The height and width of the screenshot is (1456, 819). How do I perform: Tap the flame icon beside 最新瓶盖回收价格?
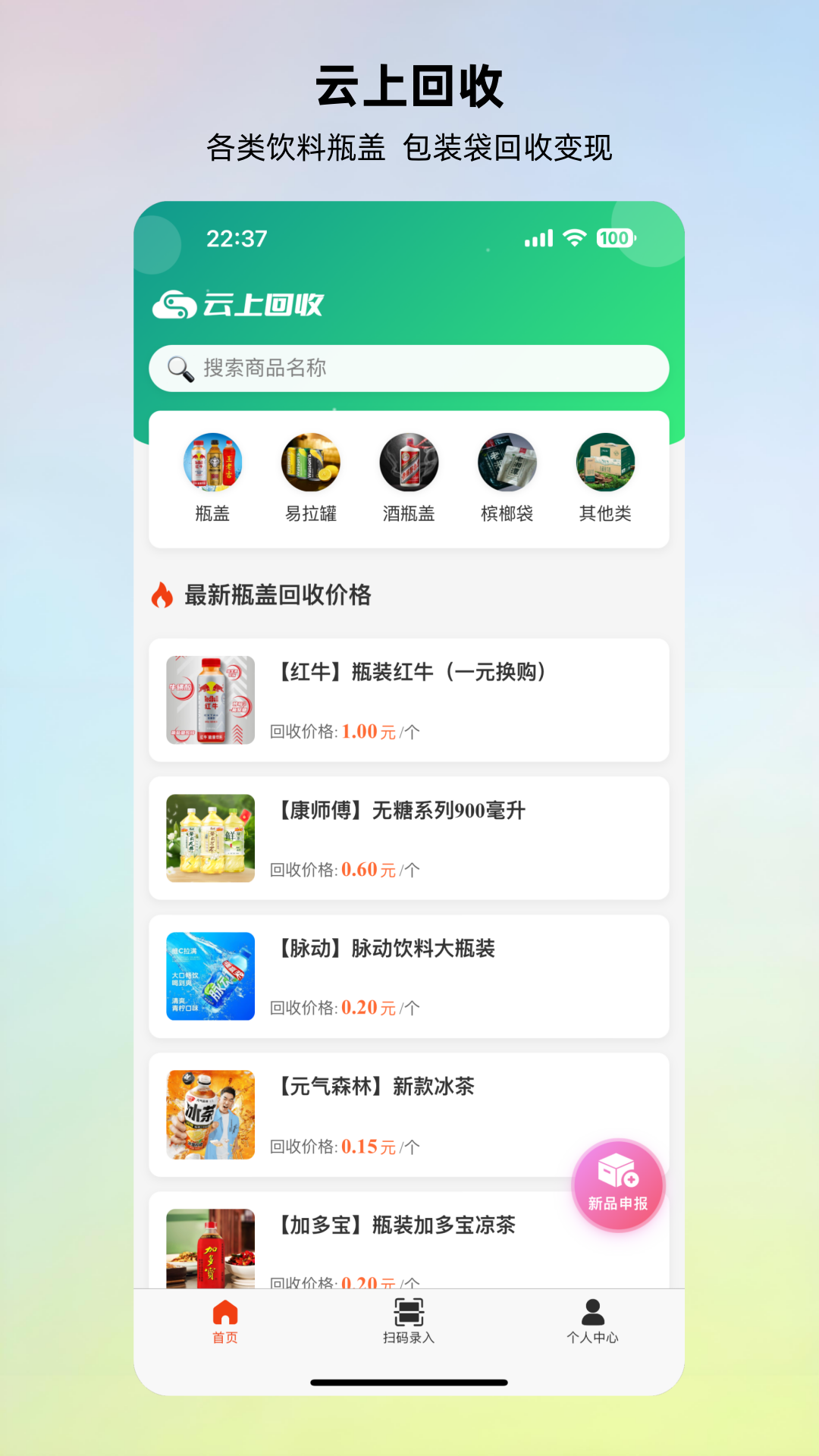162,596
